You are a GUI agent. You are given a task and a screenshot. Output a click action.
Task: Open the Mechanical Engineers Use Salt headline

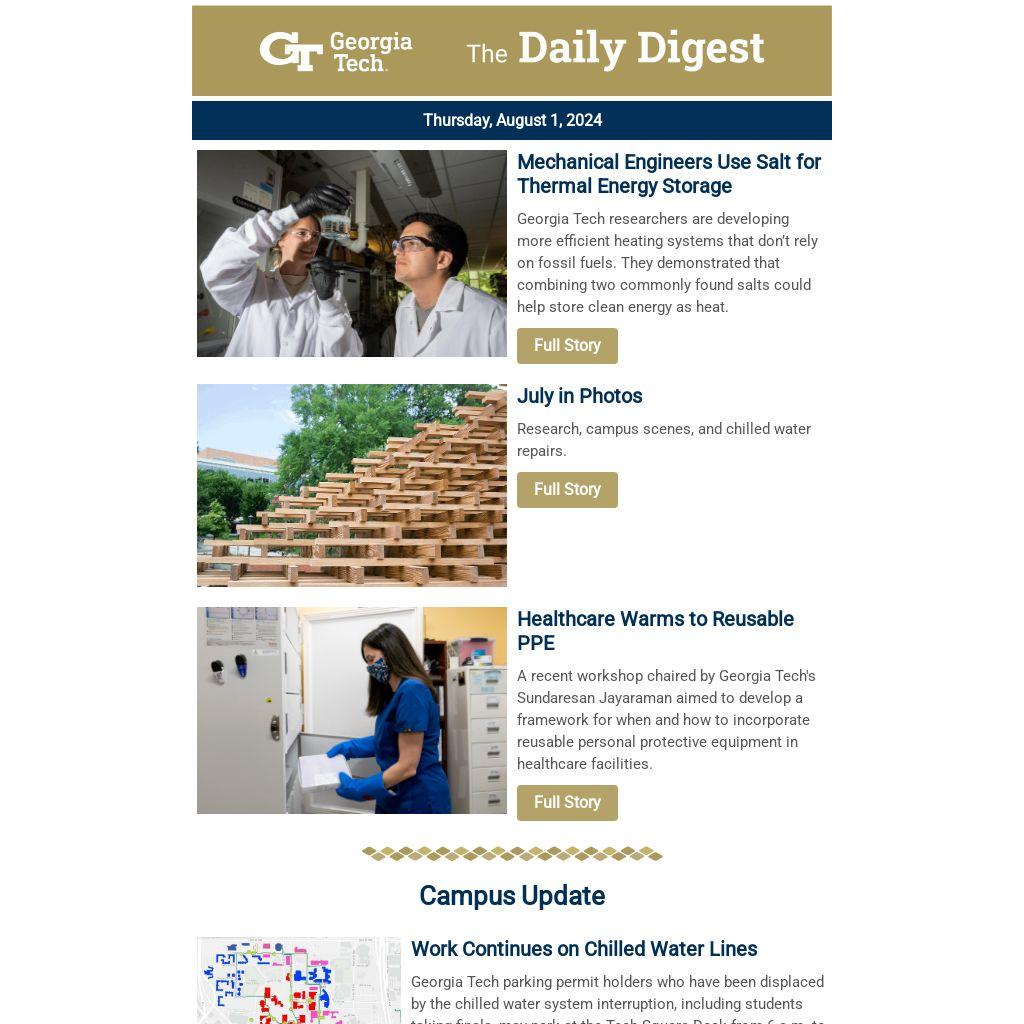[x=668, y=174]
